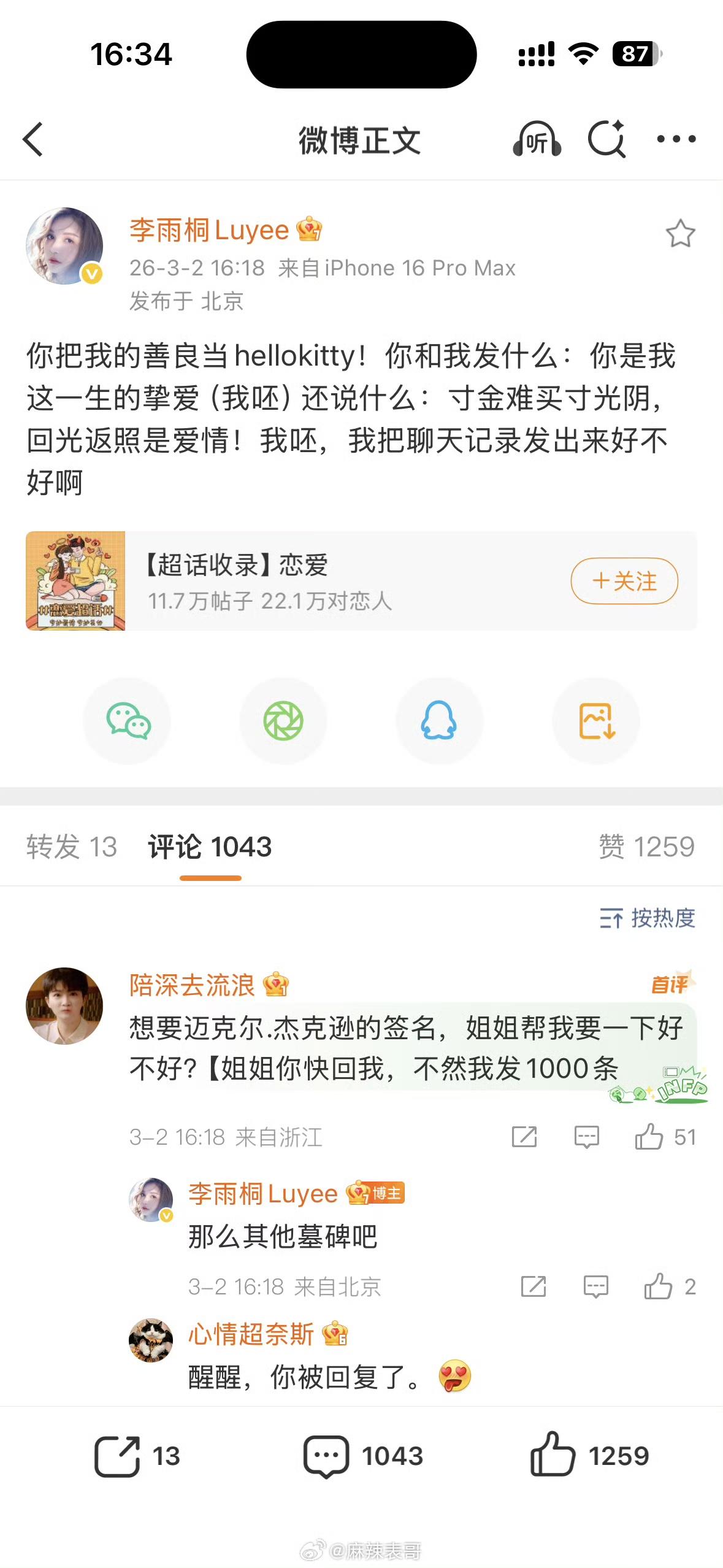Switch to the 赞 1259 tab
This screenshot has width=723, height=1568.
point(643,847)
